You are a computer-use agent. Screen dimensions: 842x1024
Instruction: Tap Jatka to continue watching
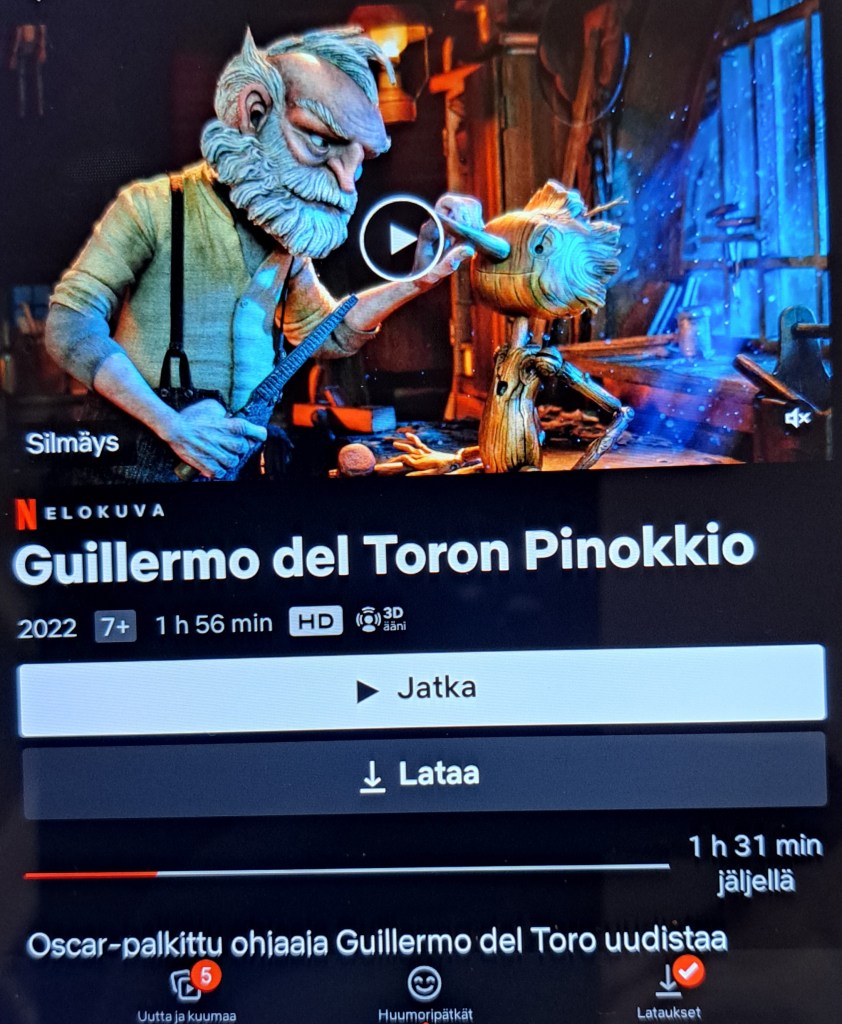click(x=421, y=690)
